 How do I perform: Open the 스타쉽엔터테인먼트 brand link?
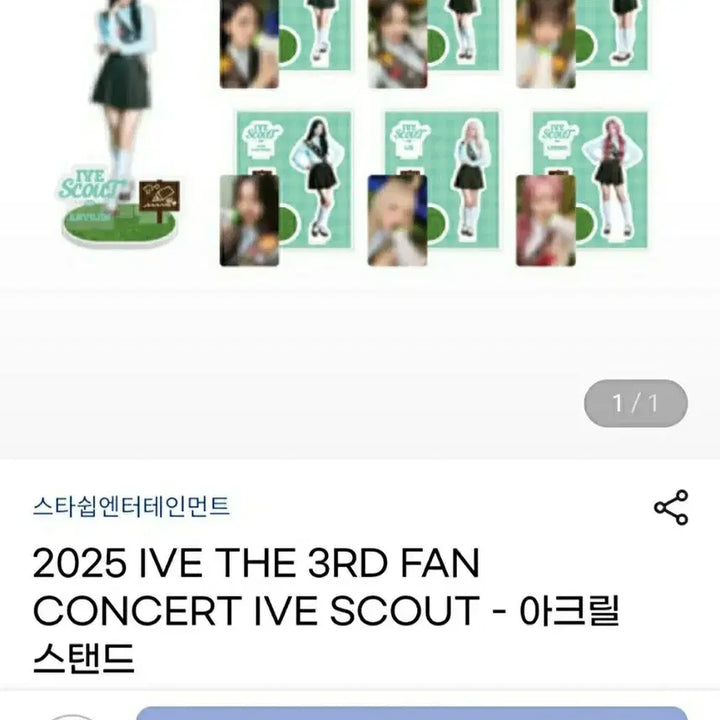point(131,506)
